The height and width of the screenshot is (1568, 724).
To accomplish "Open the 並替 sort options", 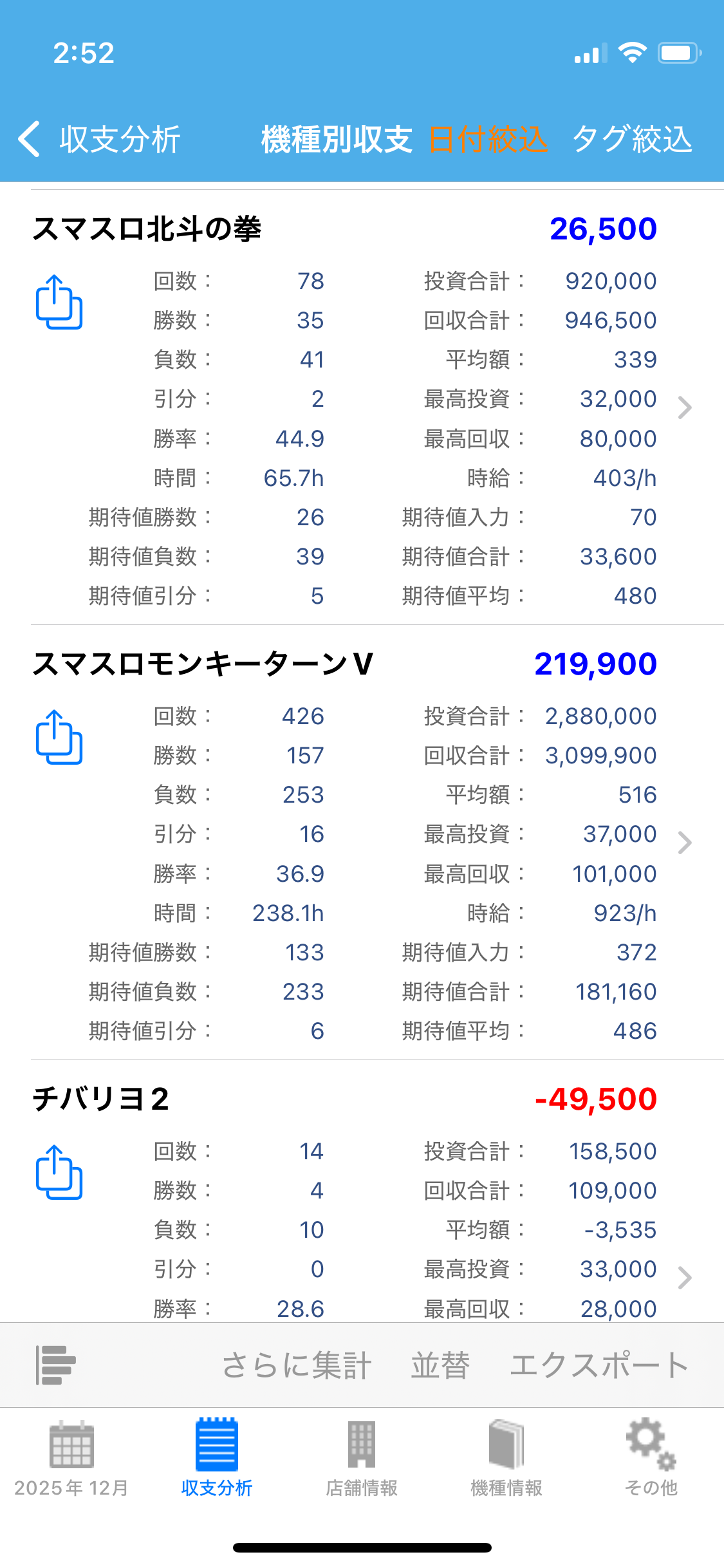I will (x=441, y=1365).
